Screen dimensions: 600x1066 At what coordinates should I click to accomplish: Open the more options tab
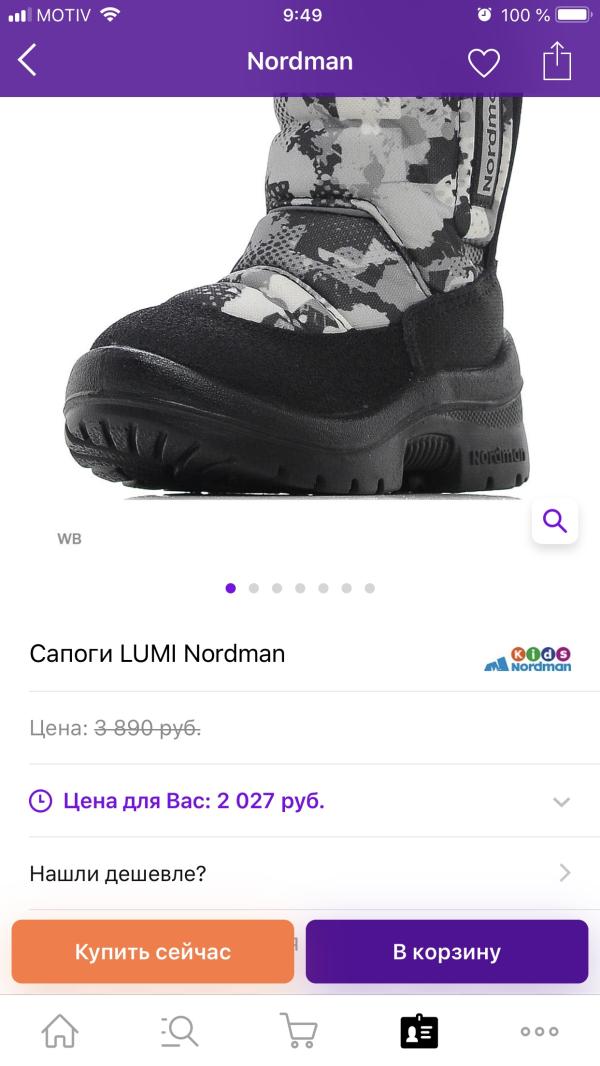pos(539,1031)
